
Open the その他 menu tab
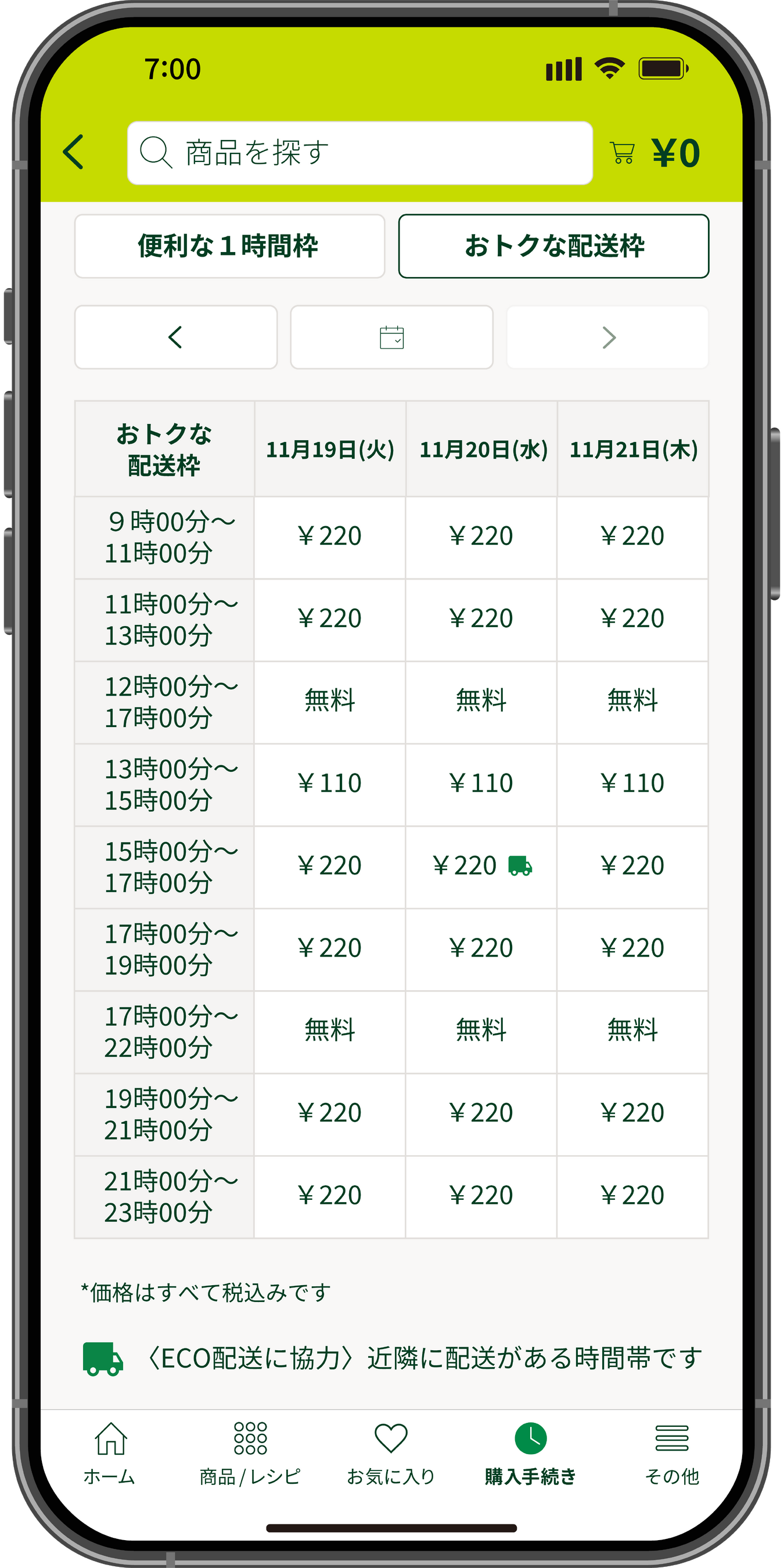coord(672,1454)
